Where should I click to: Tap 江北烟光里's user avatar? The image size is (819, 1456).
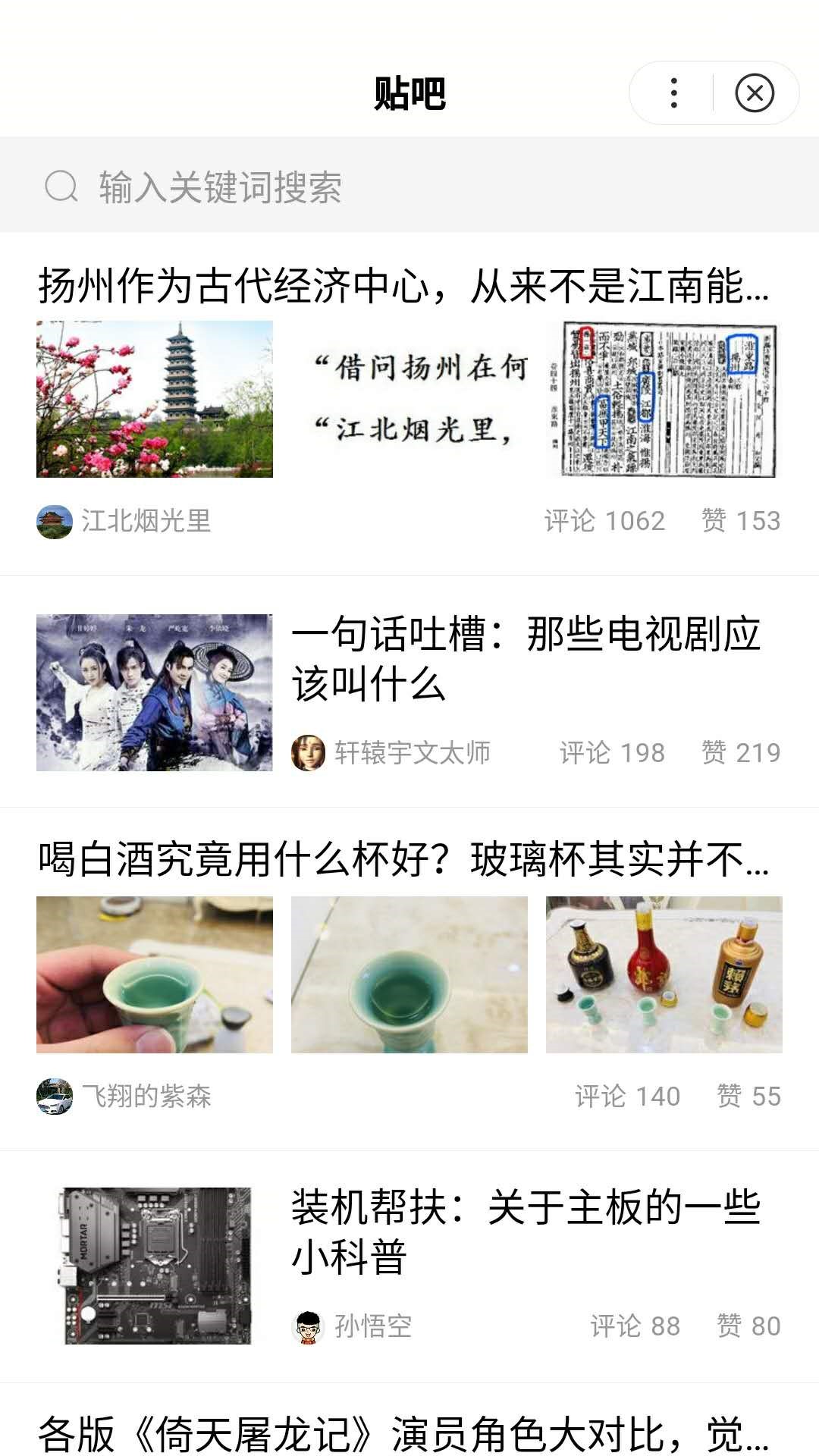pyautogui.click(x=53, y=520)
